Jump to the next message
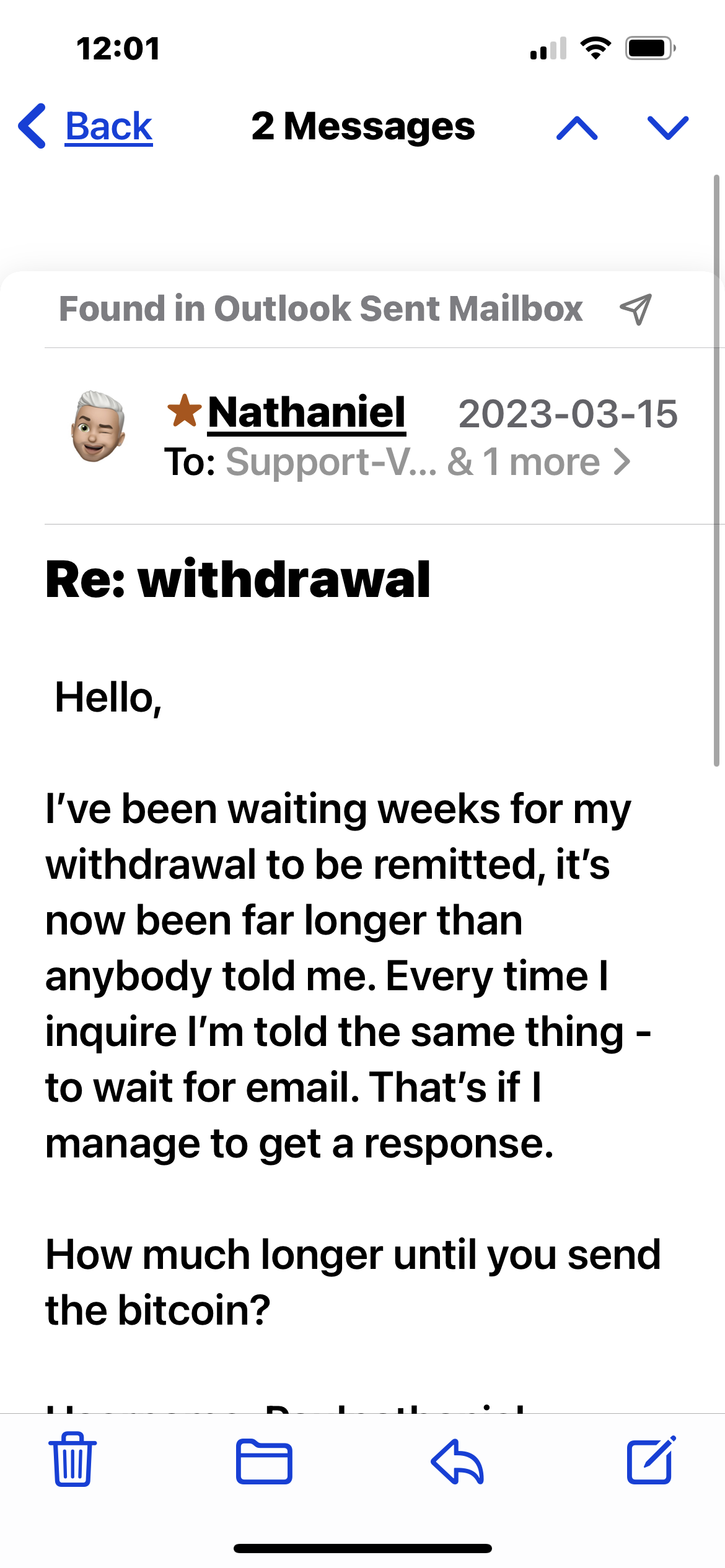 667,128
